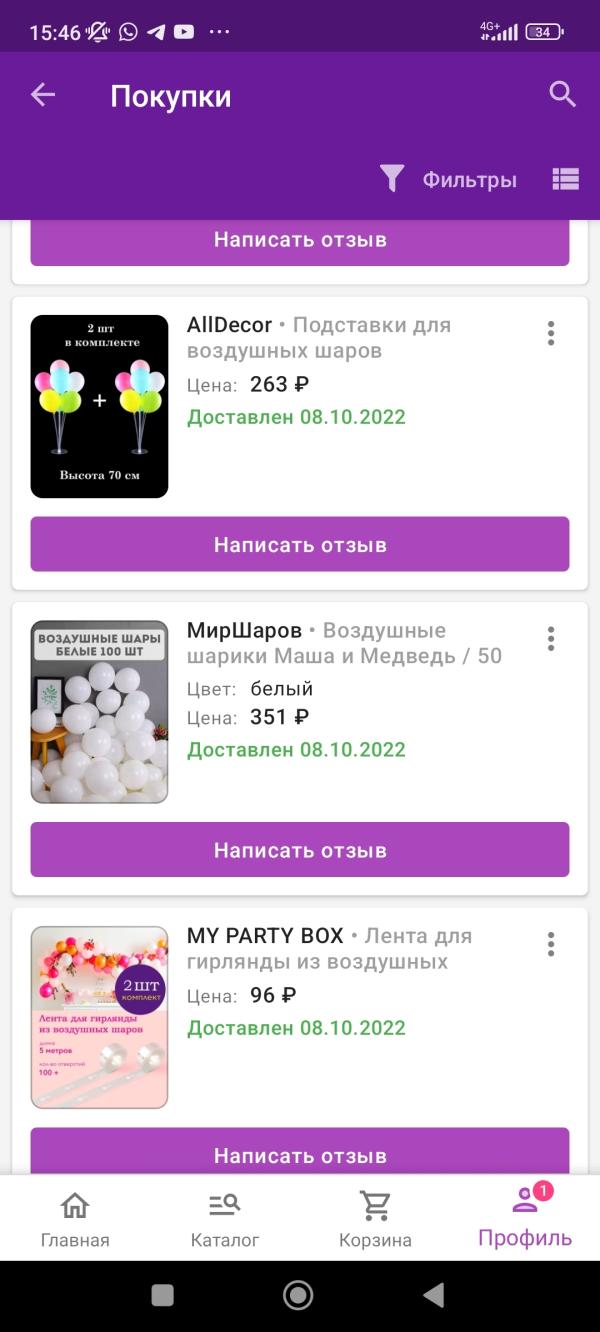Switch the purchases list view layout

click(565, 180)
